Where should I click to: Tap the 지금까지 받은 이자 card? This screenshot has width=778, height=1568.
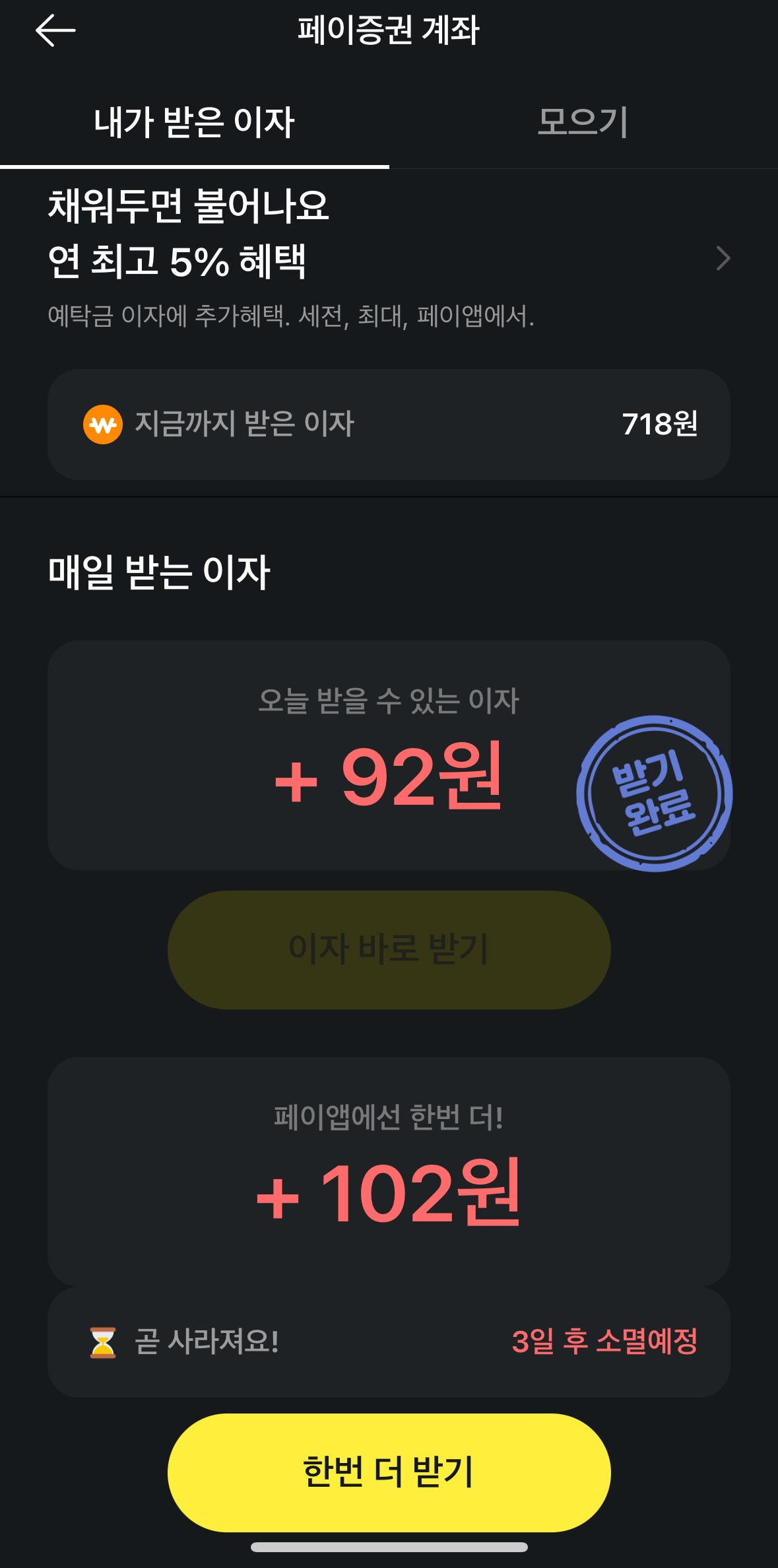(x=389, y=425)
